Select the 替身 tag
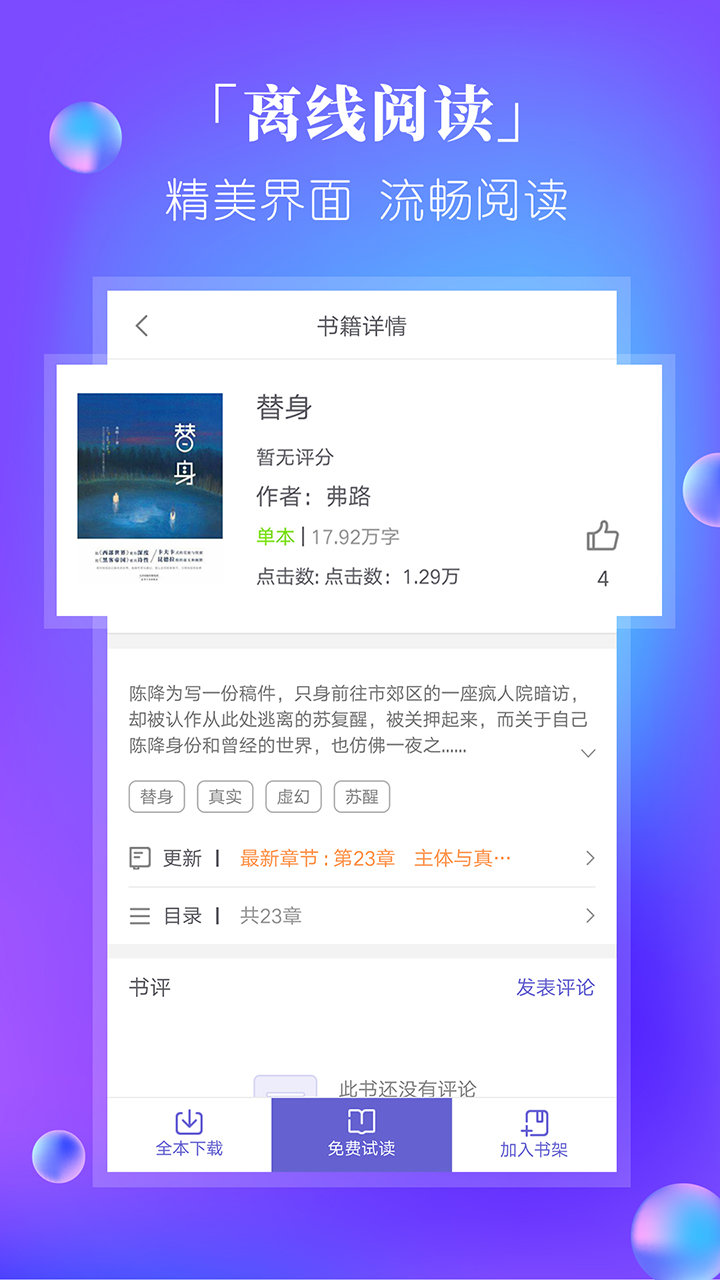The height and width of the screenshot is (1280, 720). click(x=156, y=797)
